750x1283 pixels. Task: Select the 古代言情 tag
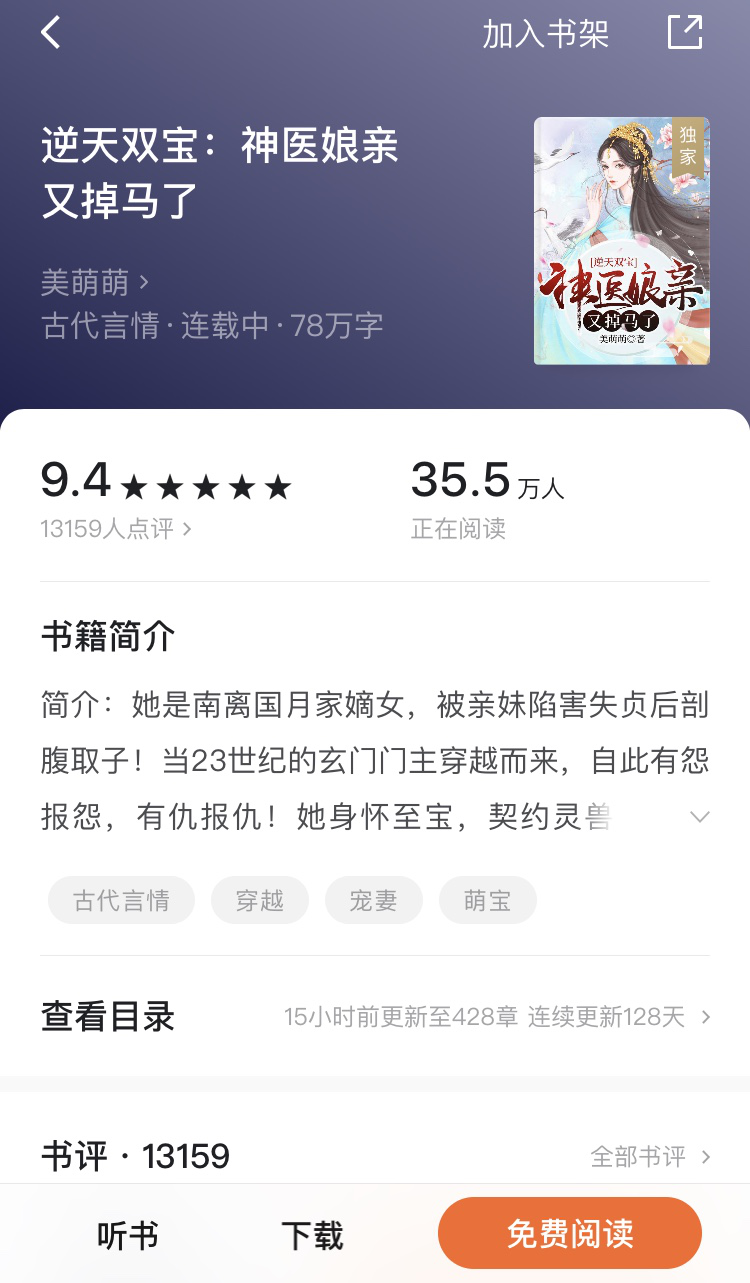point(121,900)
